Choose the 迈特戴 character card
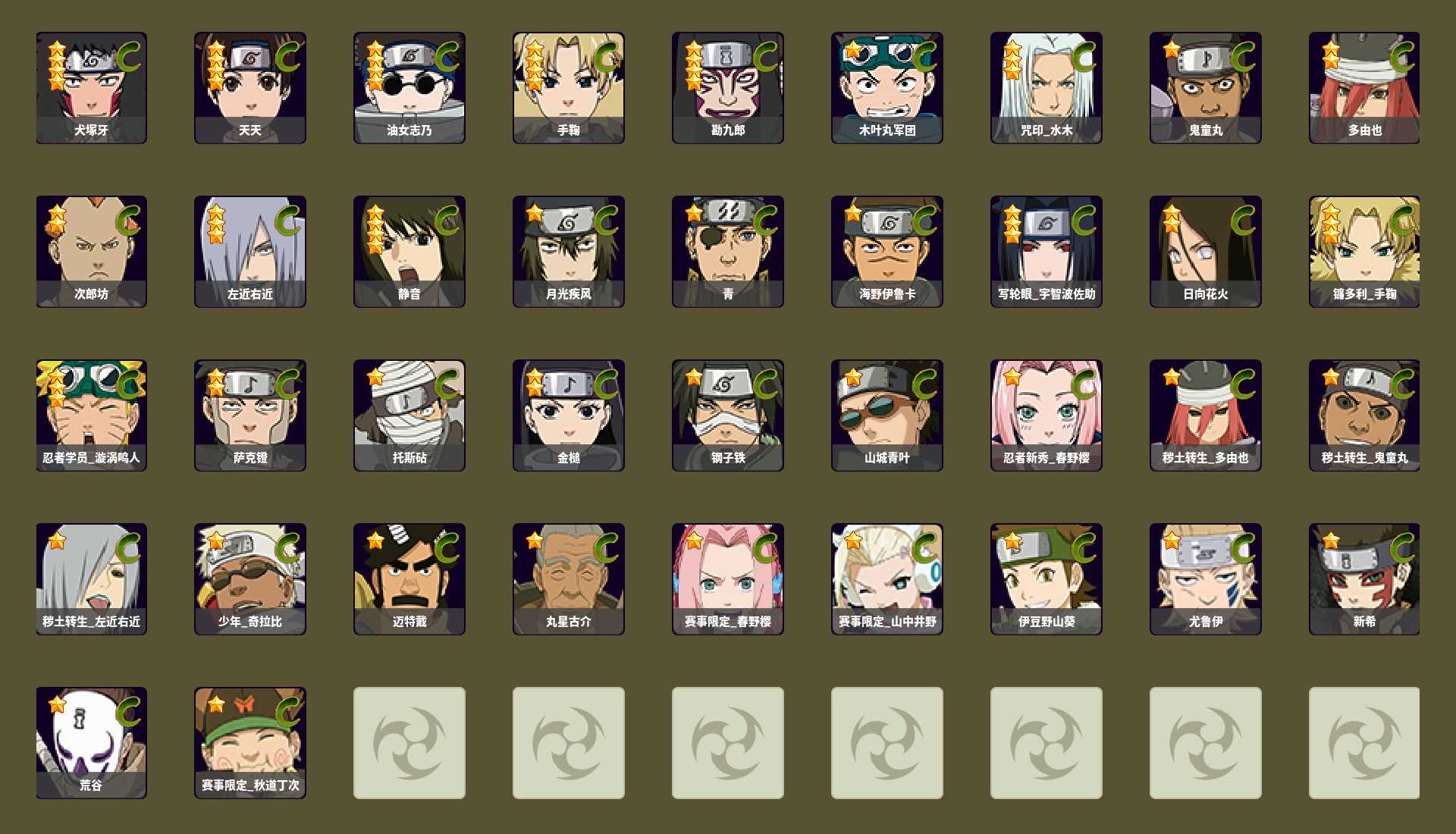1456x834 pixels. click(x=409, y=578)
